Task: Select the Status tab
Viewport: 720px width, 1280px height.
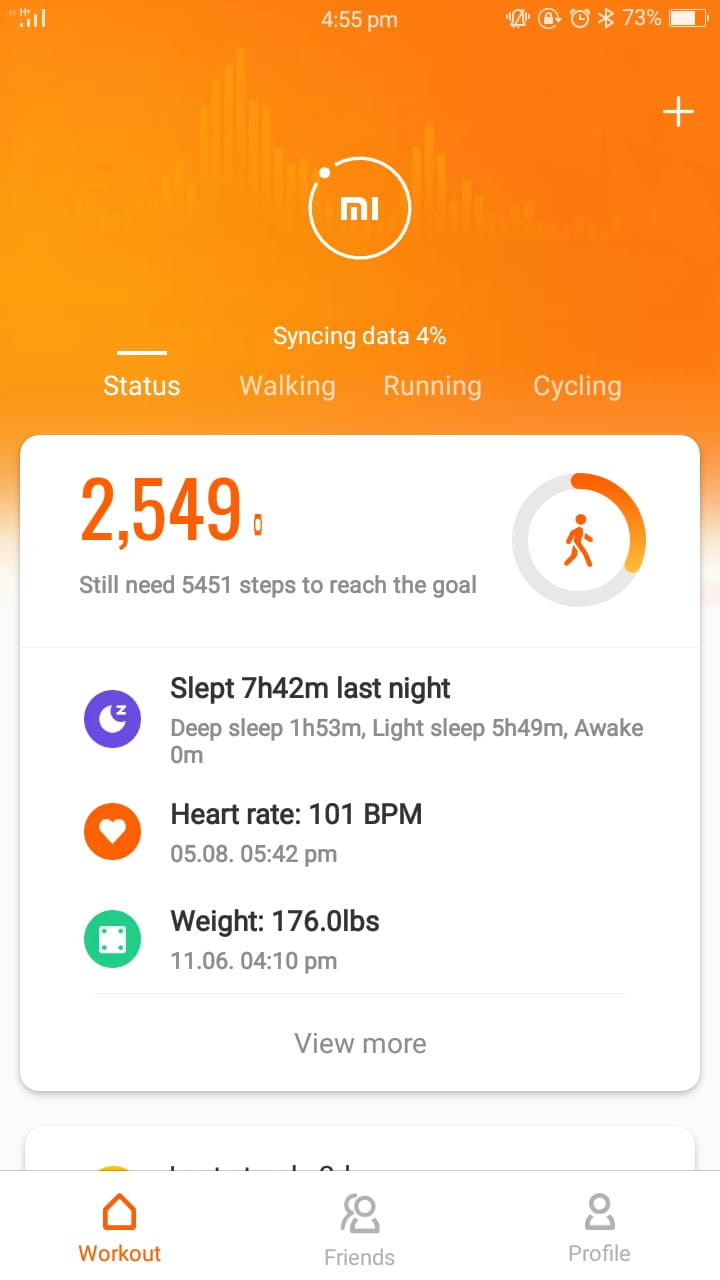Action: (142, 386)
